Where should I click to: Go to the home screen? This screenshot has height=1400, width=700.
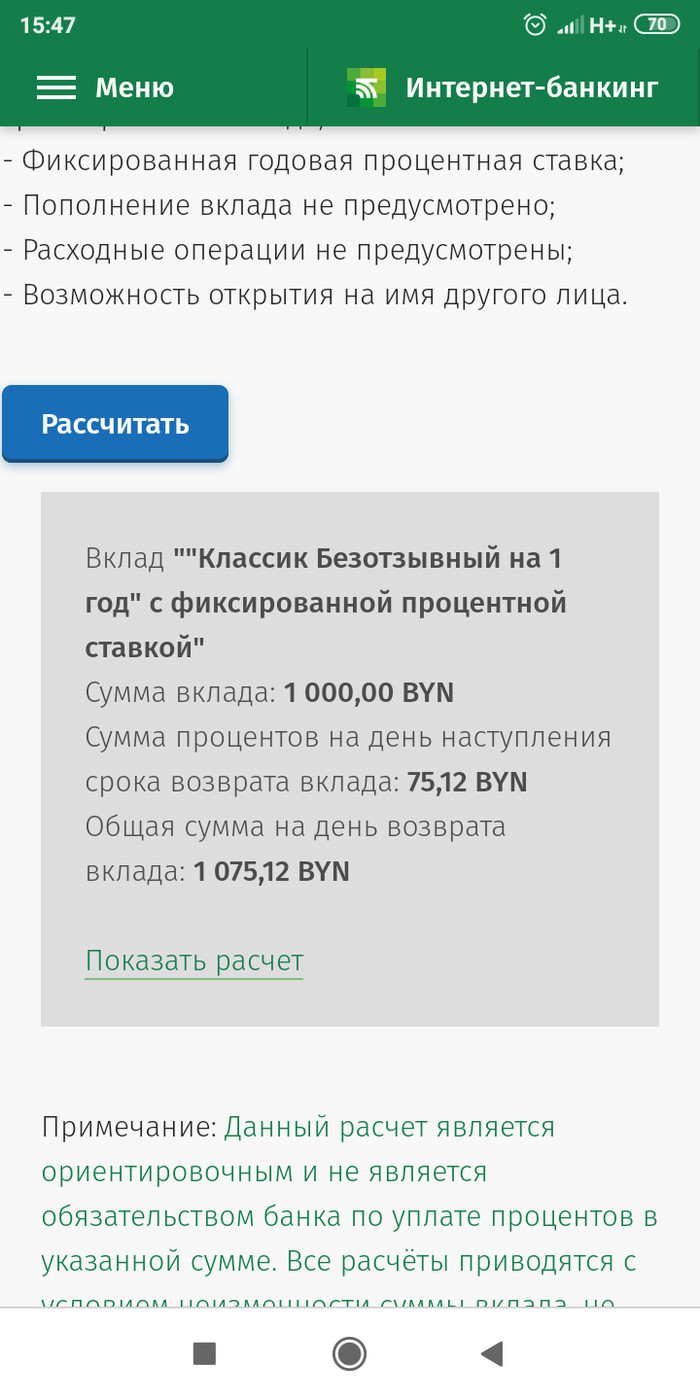click(x=350, y=1354)
